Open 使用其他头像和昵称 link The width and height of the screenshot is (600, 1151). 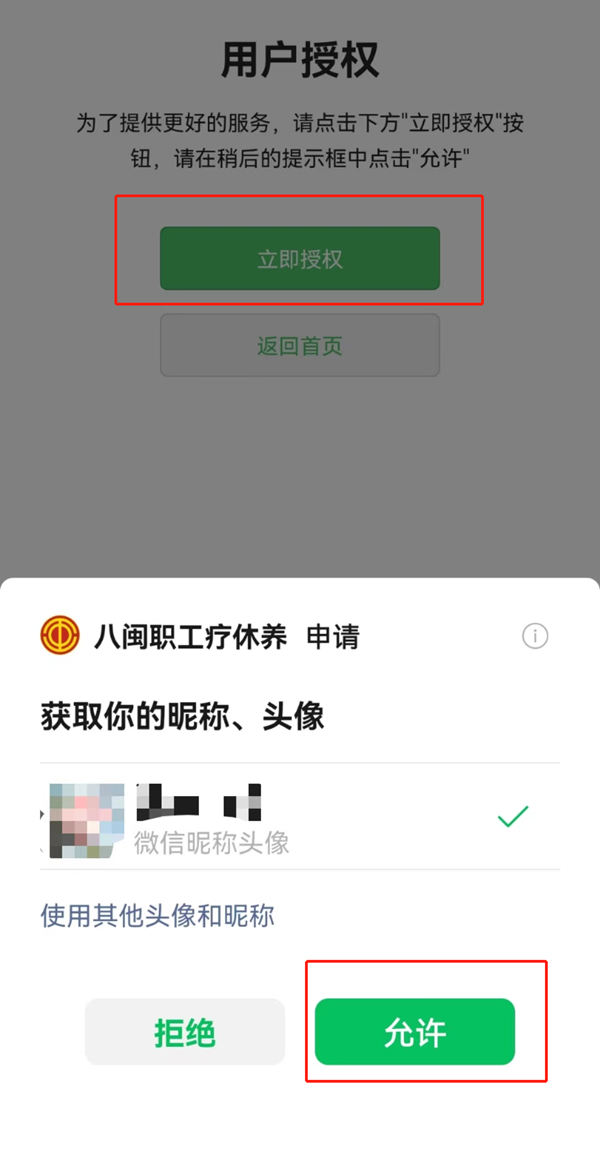click(157, 915)
